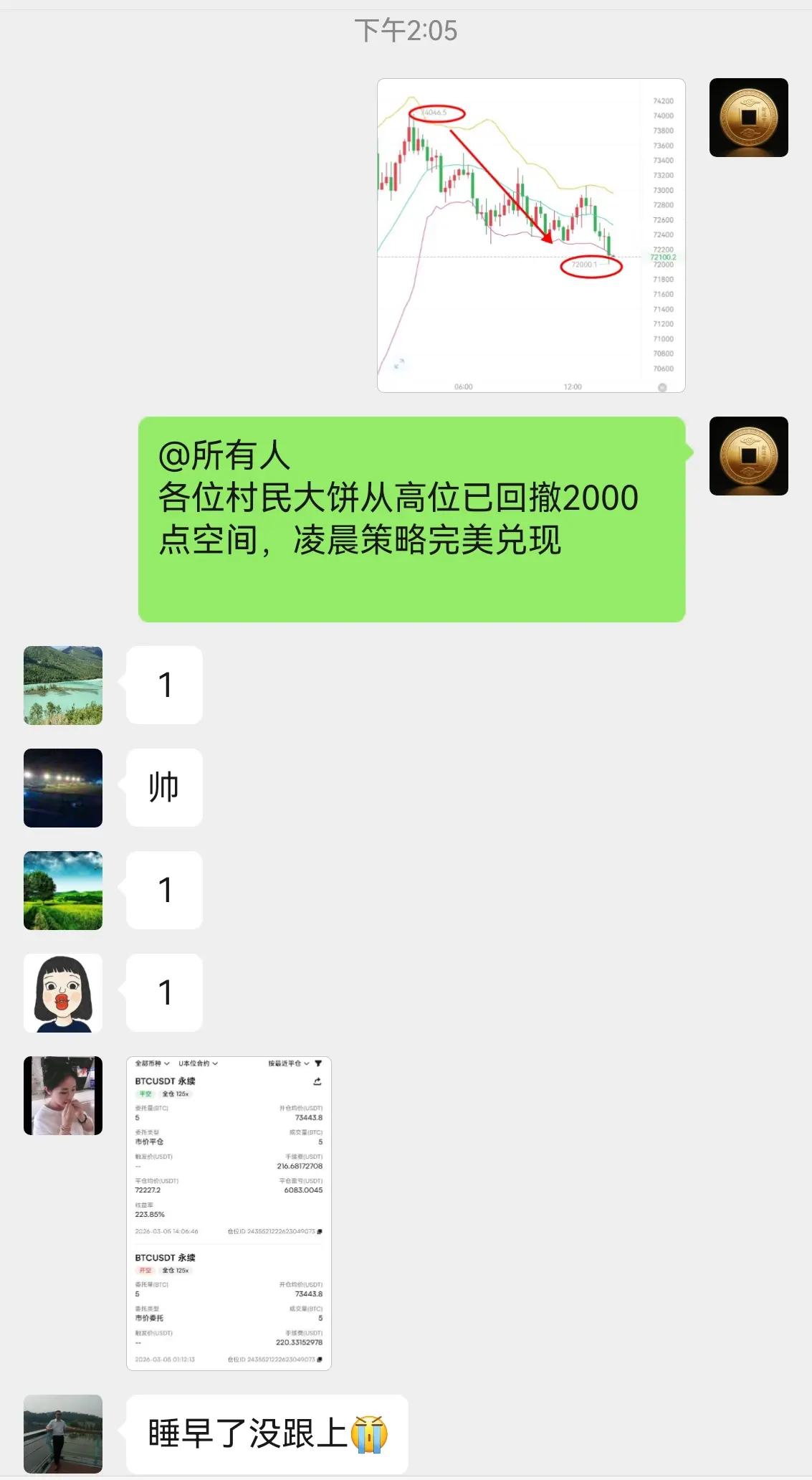Open the U本位合约 contract type dropdown
Screen dimensions: 812x1480
pos(198,1063)
